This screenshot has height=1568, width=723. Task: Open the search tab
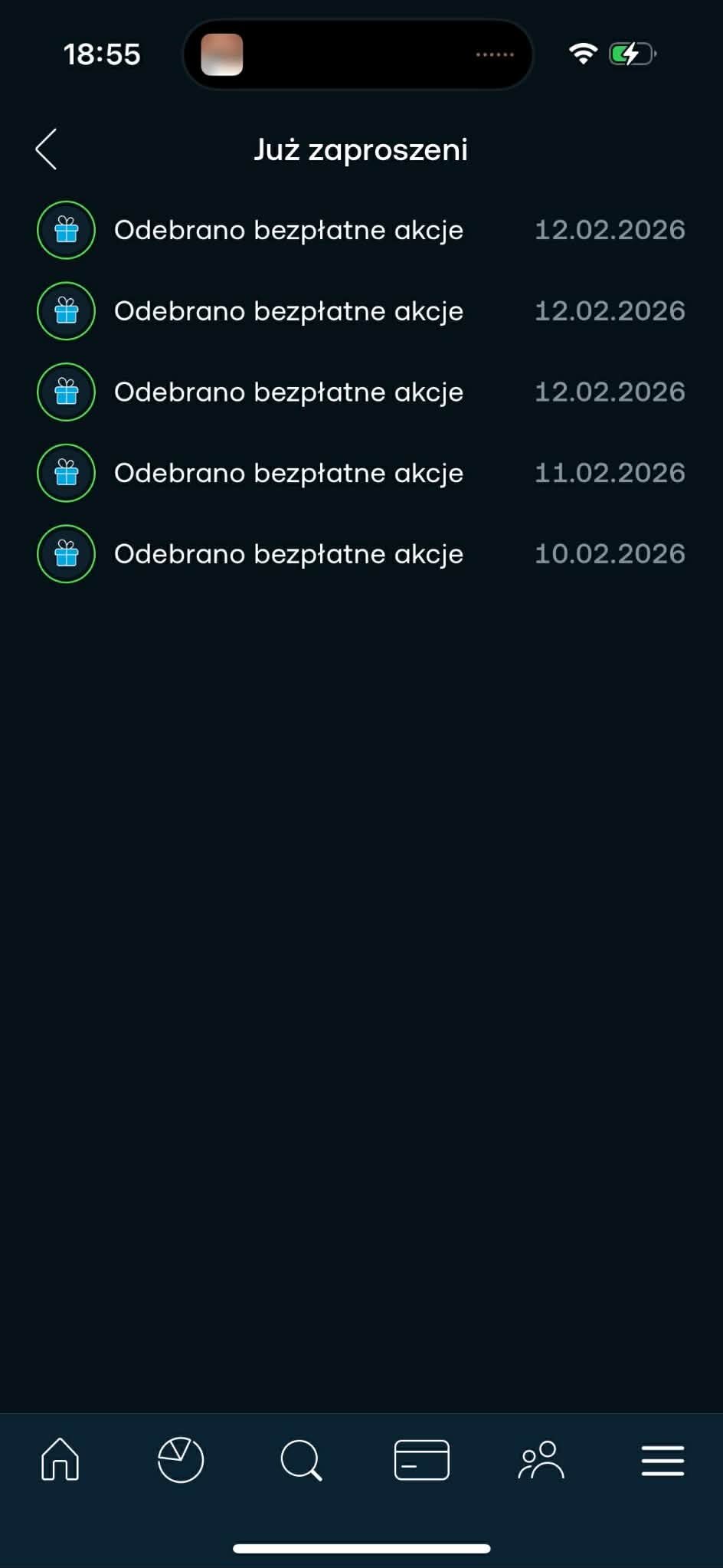301,1459
